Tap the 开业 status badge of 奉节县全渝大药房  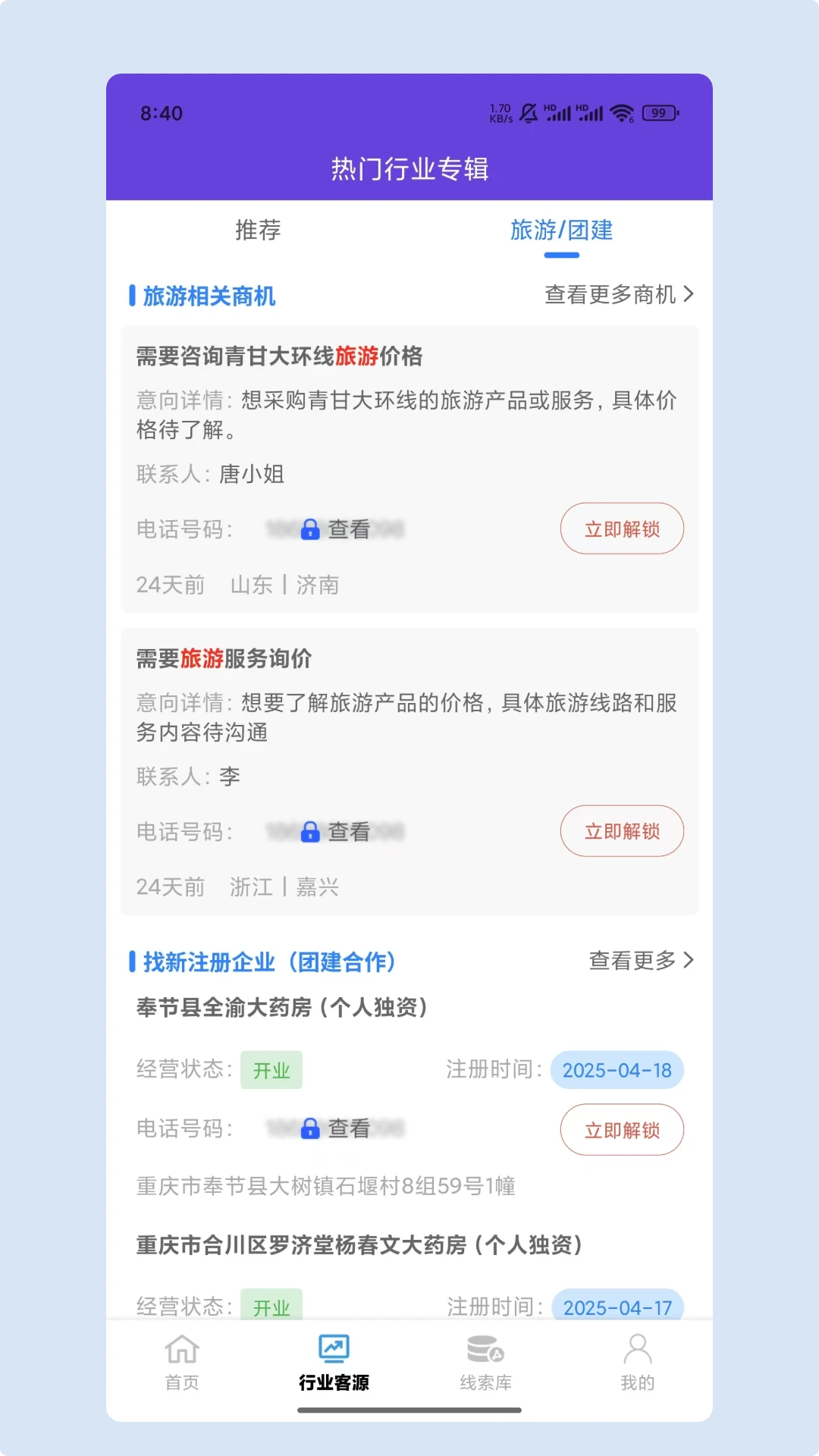click(271, 1069)
